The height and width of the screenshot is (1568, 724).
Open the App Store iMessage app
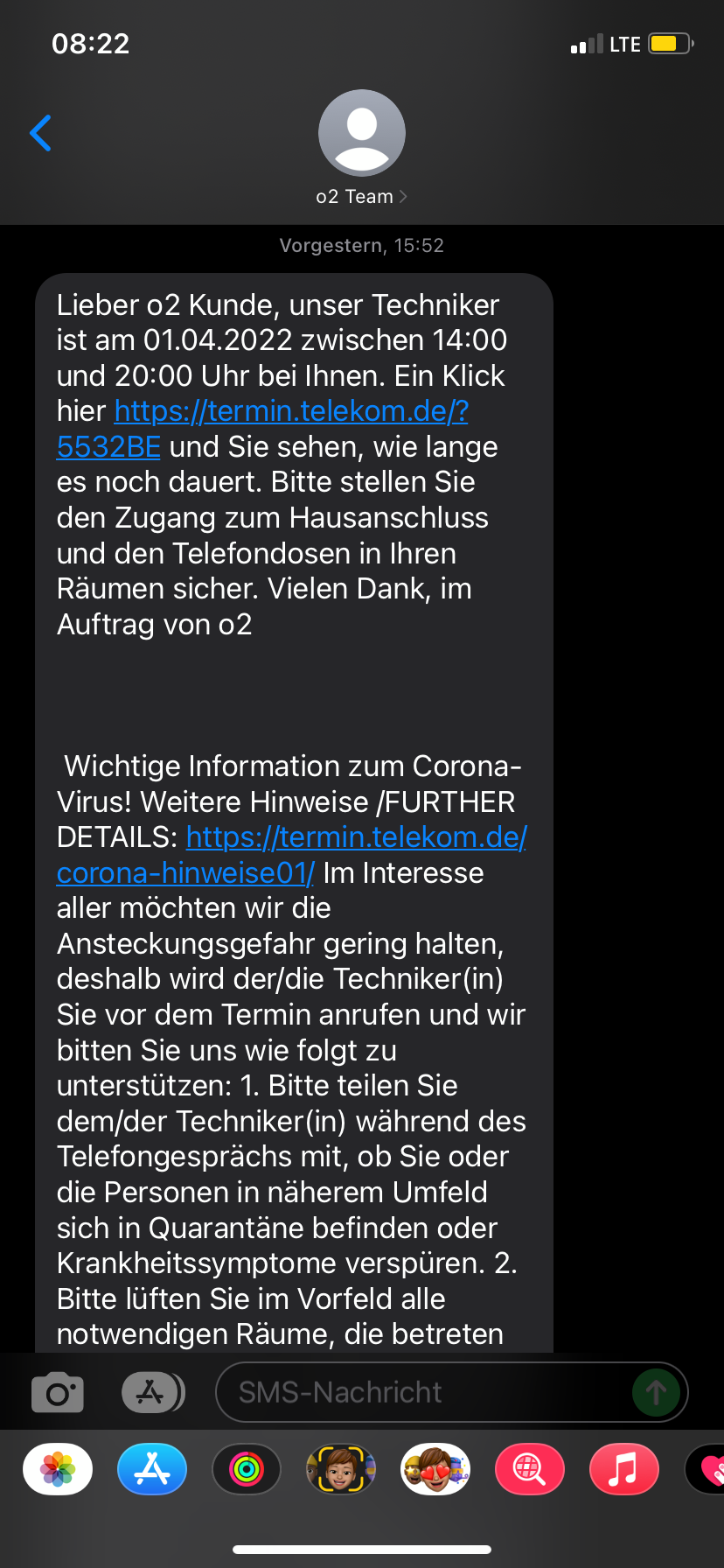[152, 1469]
